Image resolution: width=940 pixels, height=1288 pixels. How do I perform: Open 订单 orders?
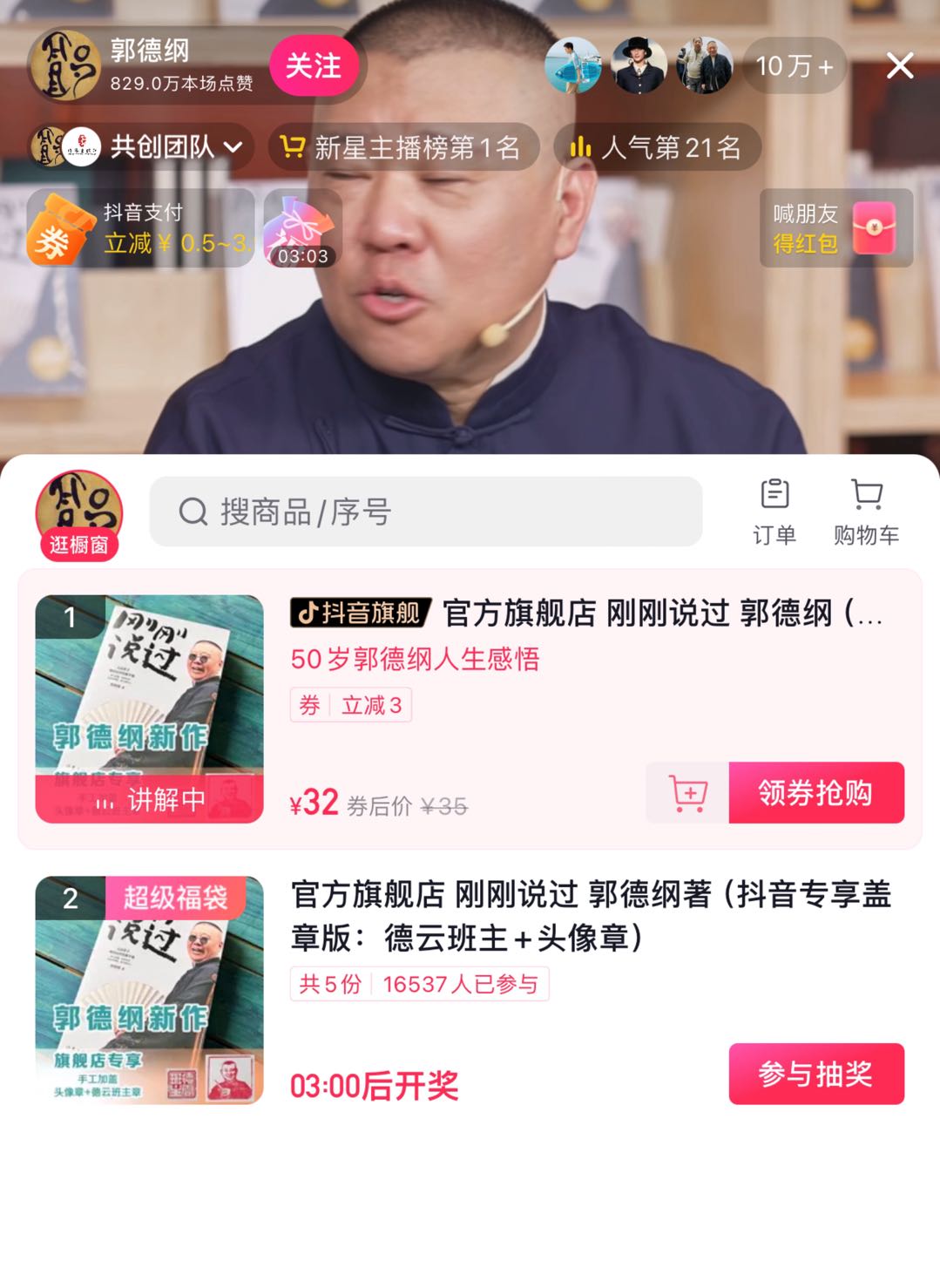[774, 512]
